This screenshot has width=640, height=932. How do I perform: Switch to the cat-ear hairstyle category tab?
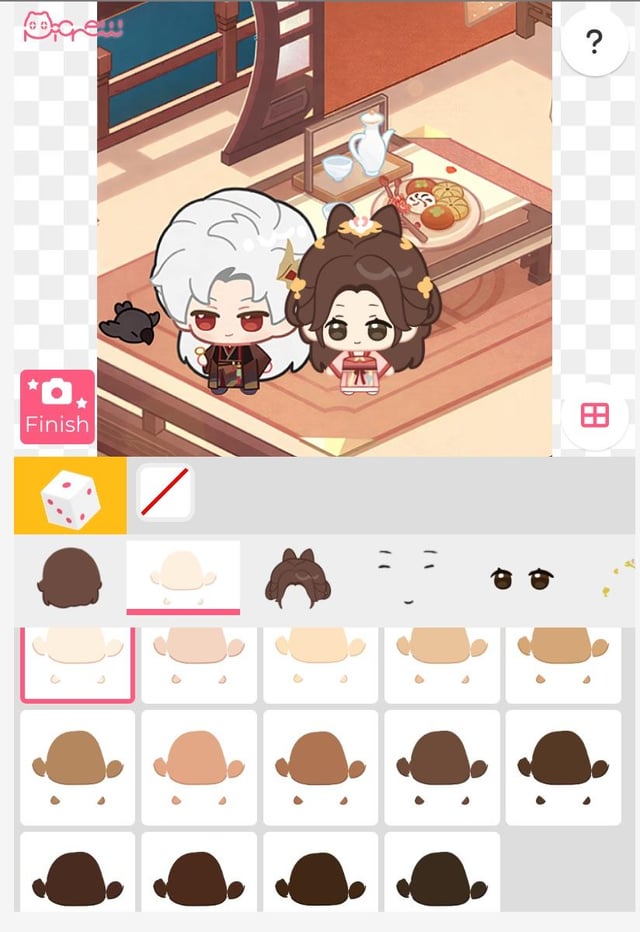(297, 578)
